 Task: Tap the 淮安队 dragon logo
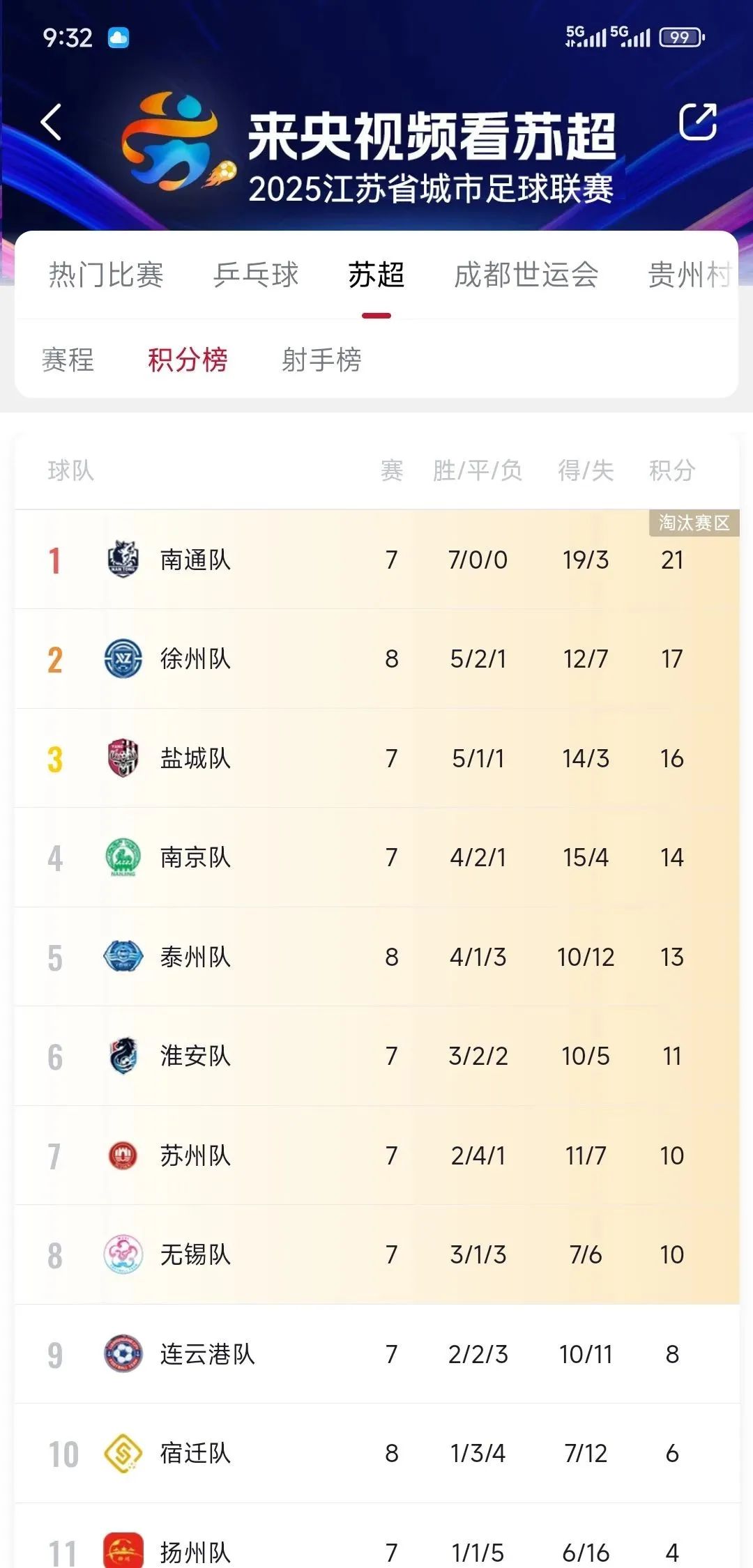[124, 1056]
